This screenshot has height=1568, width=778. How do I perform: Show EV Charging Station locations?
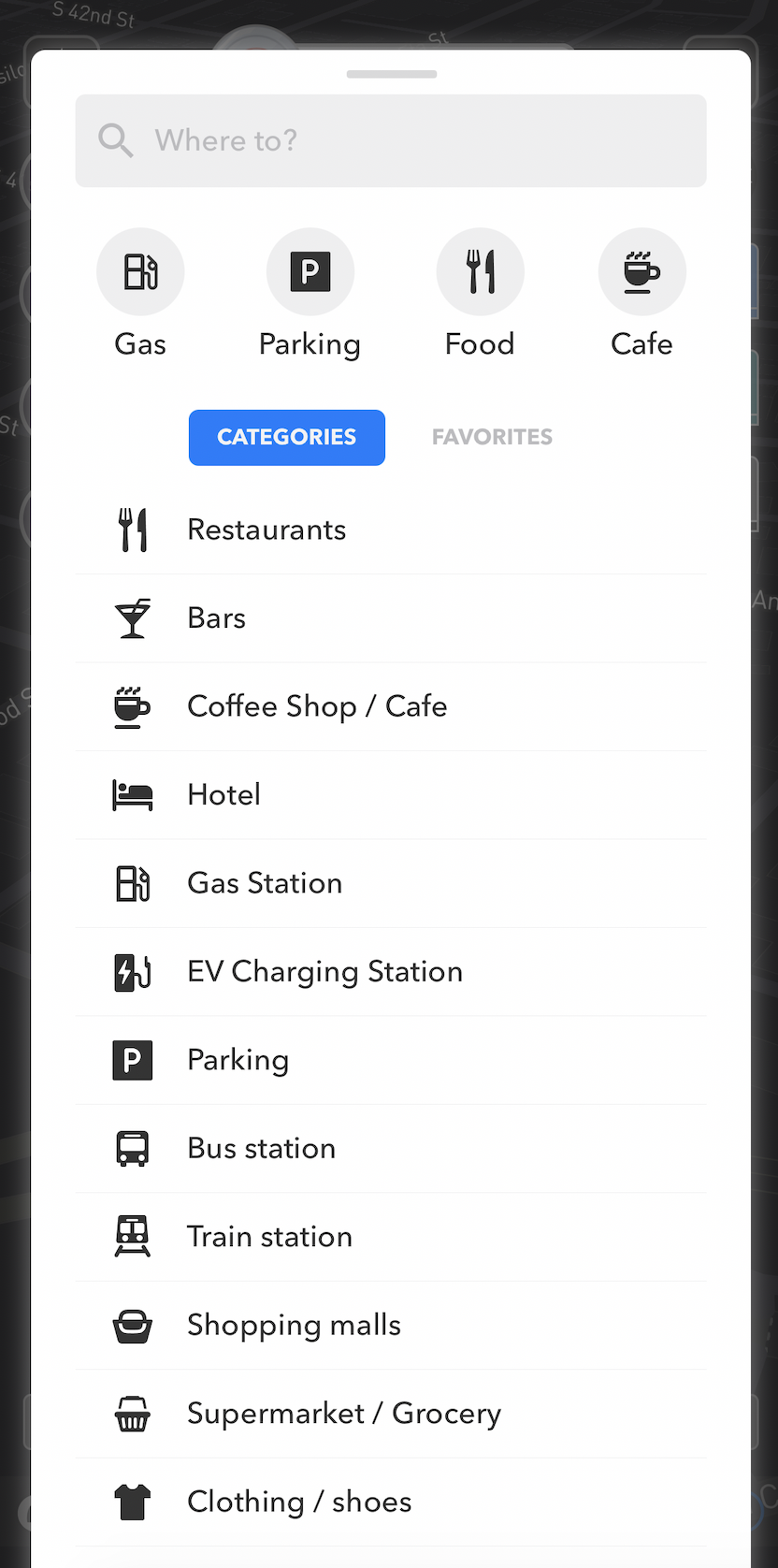click(391, 972)
